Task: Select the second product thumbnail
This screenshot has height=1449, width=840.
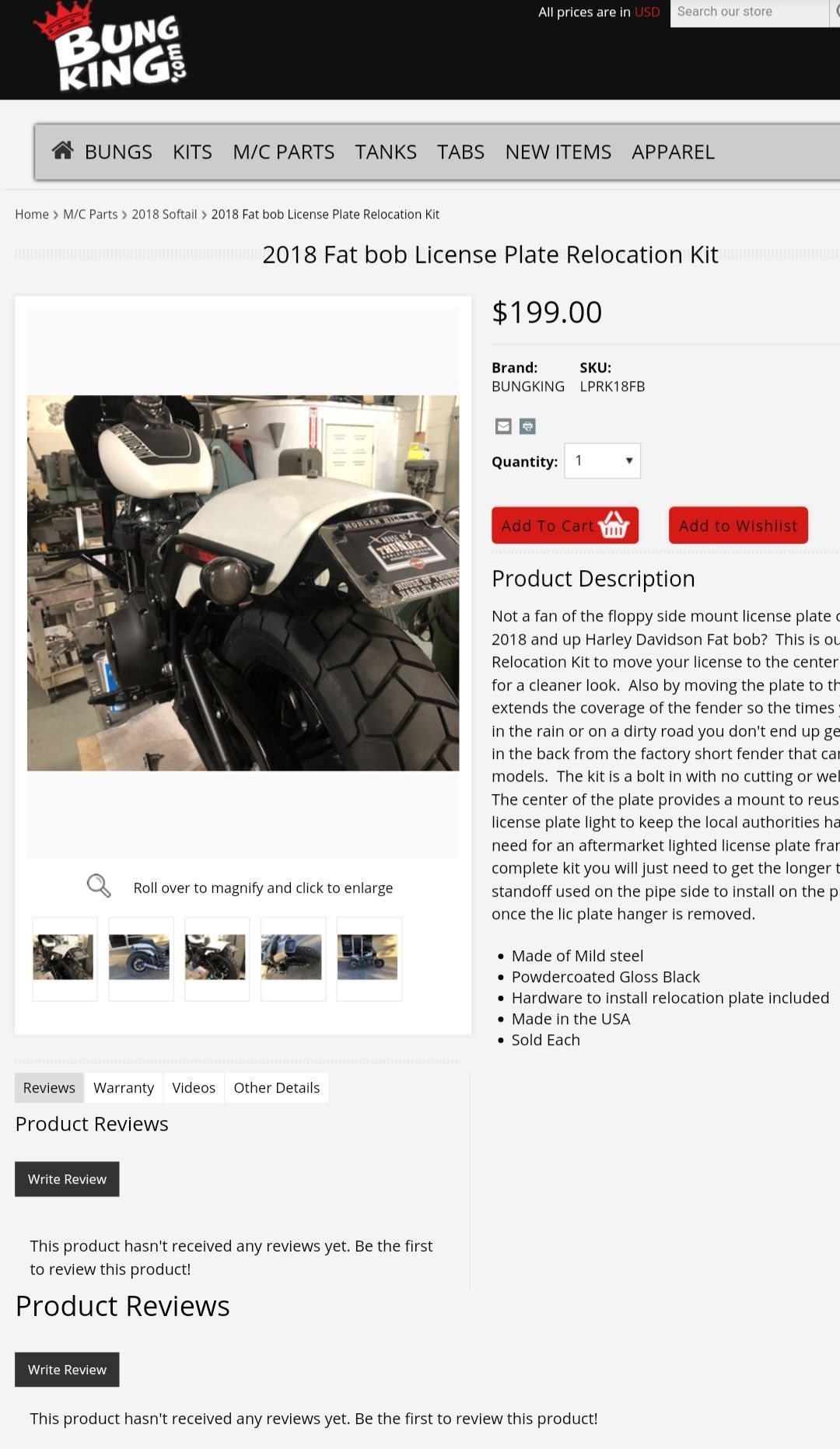Action: coord(140,957)
